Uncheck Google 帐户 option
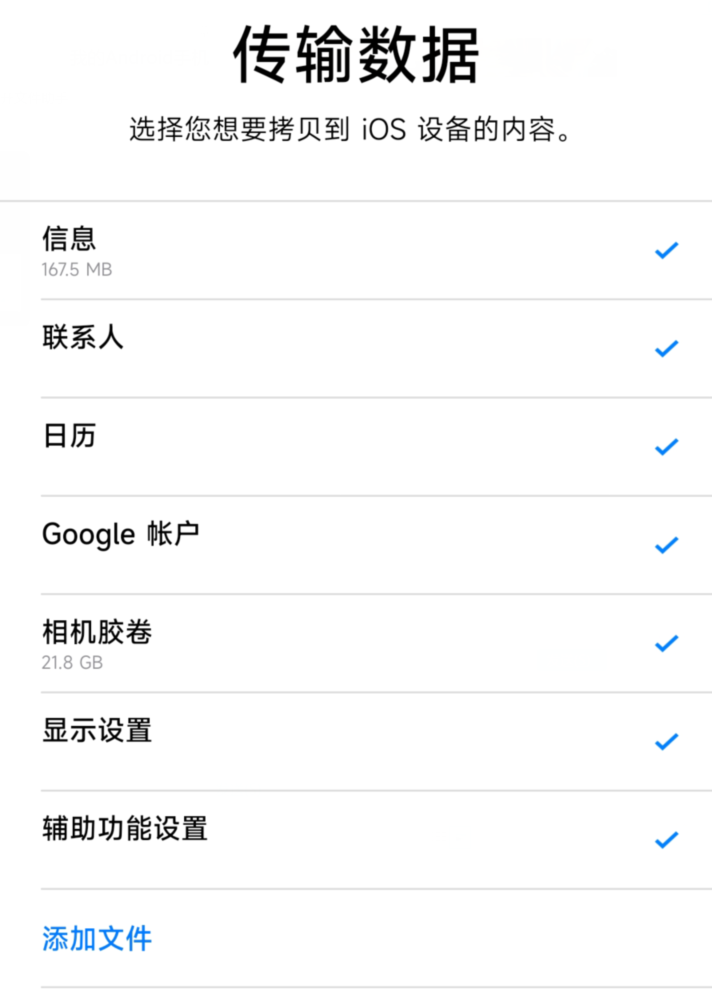Screen dimensions: 712x1002 click(x=666, y=545)
